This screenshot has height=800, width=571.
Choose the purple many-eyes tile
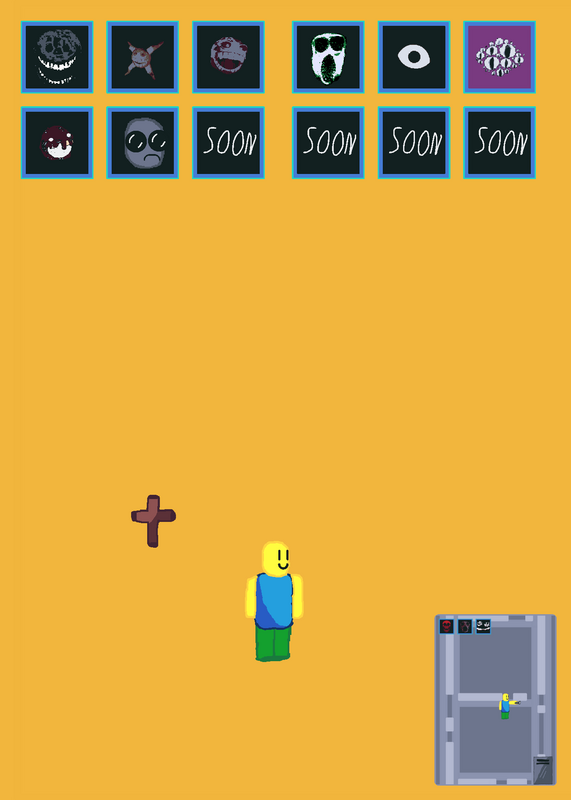coord(500,57)
